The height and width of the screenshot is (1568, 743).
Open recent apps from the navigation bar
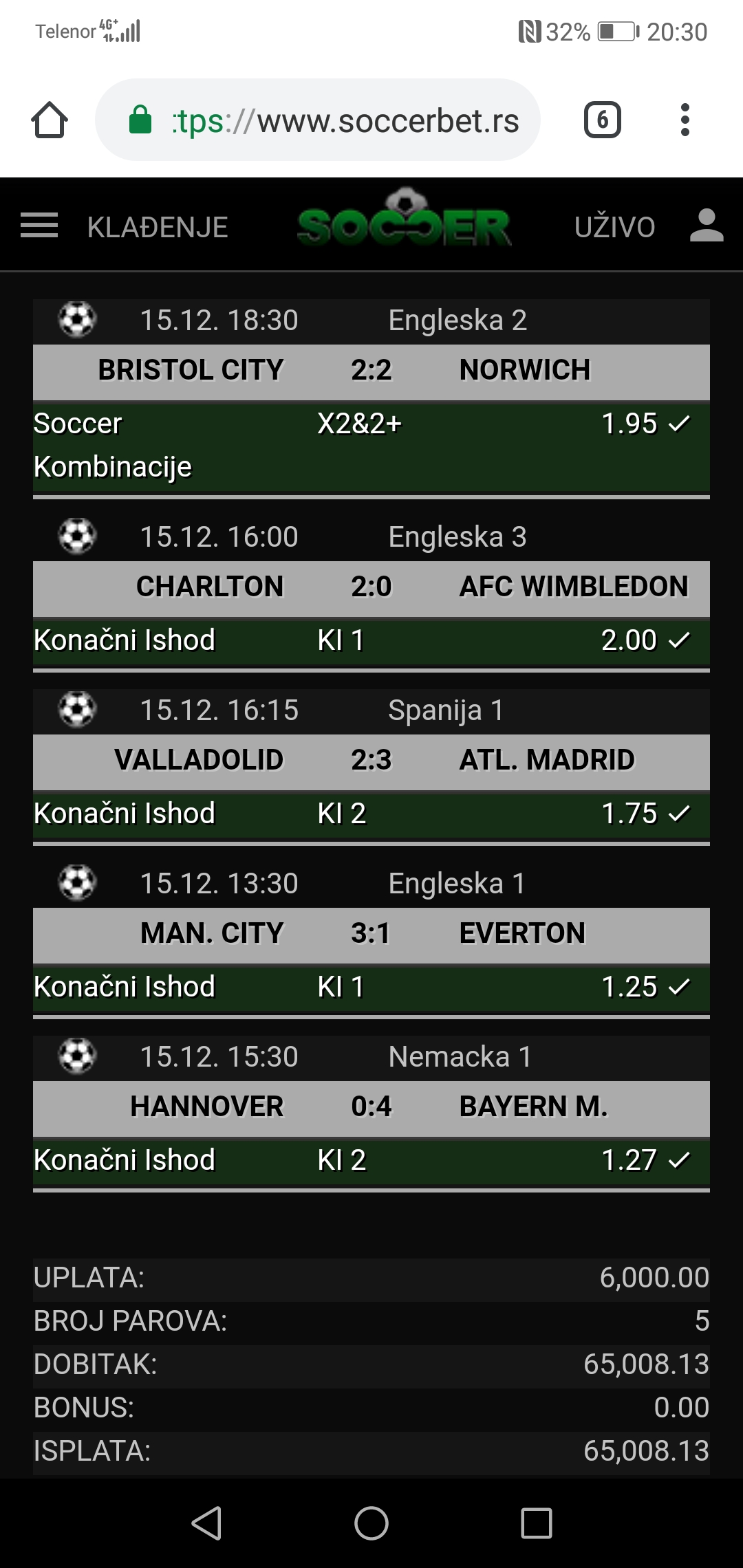coord(537,1523)
